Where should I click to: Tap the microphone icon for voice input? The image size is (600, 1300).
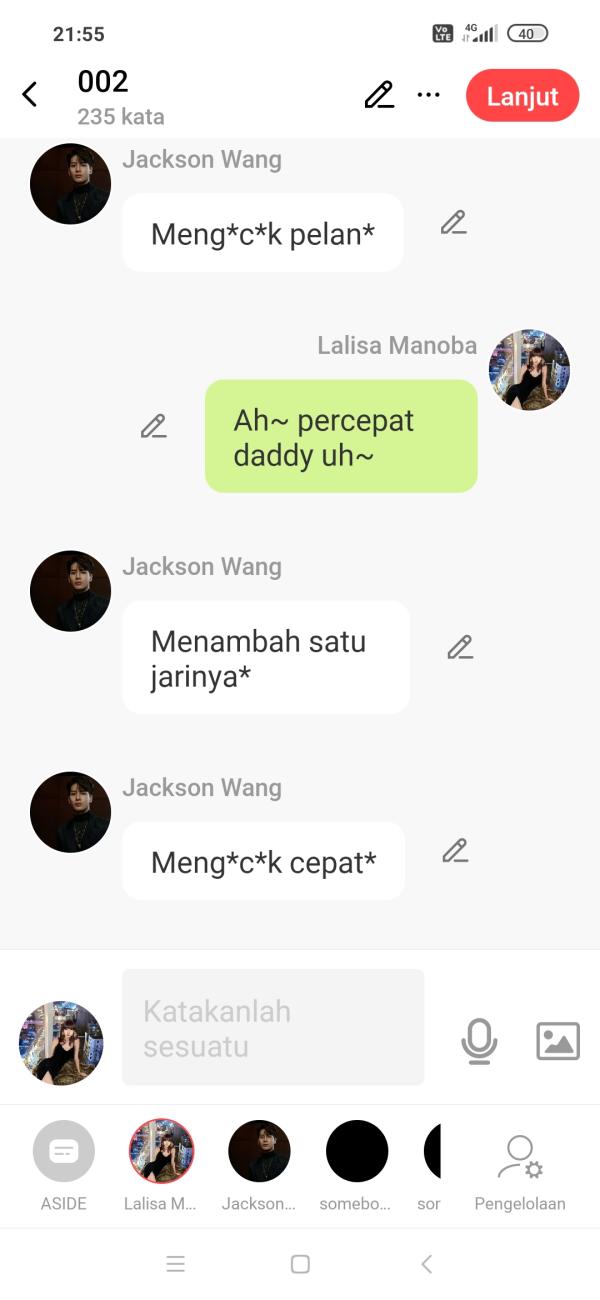pos(479,1041)
